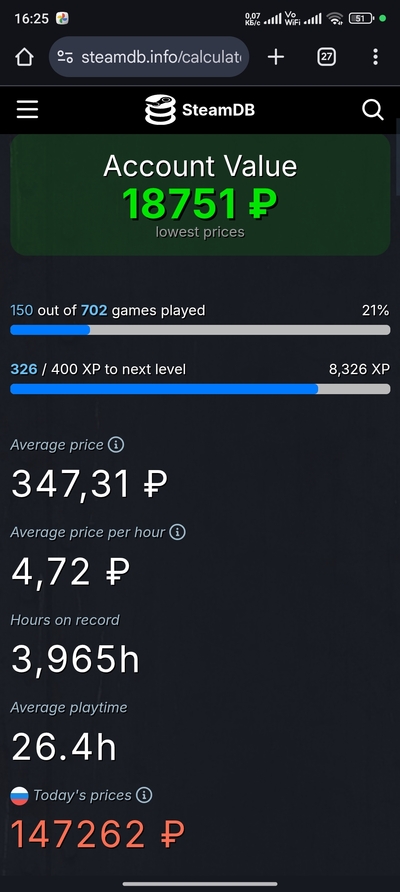
Task: Open SteamDB search
Action: [373, 110]
